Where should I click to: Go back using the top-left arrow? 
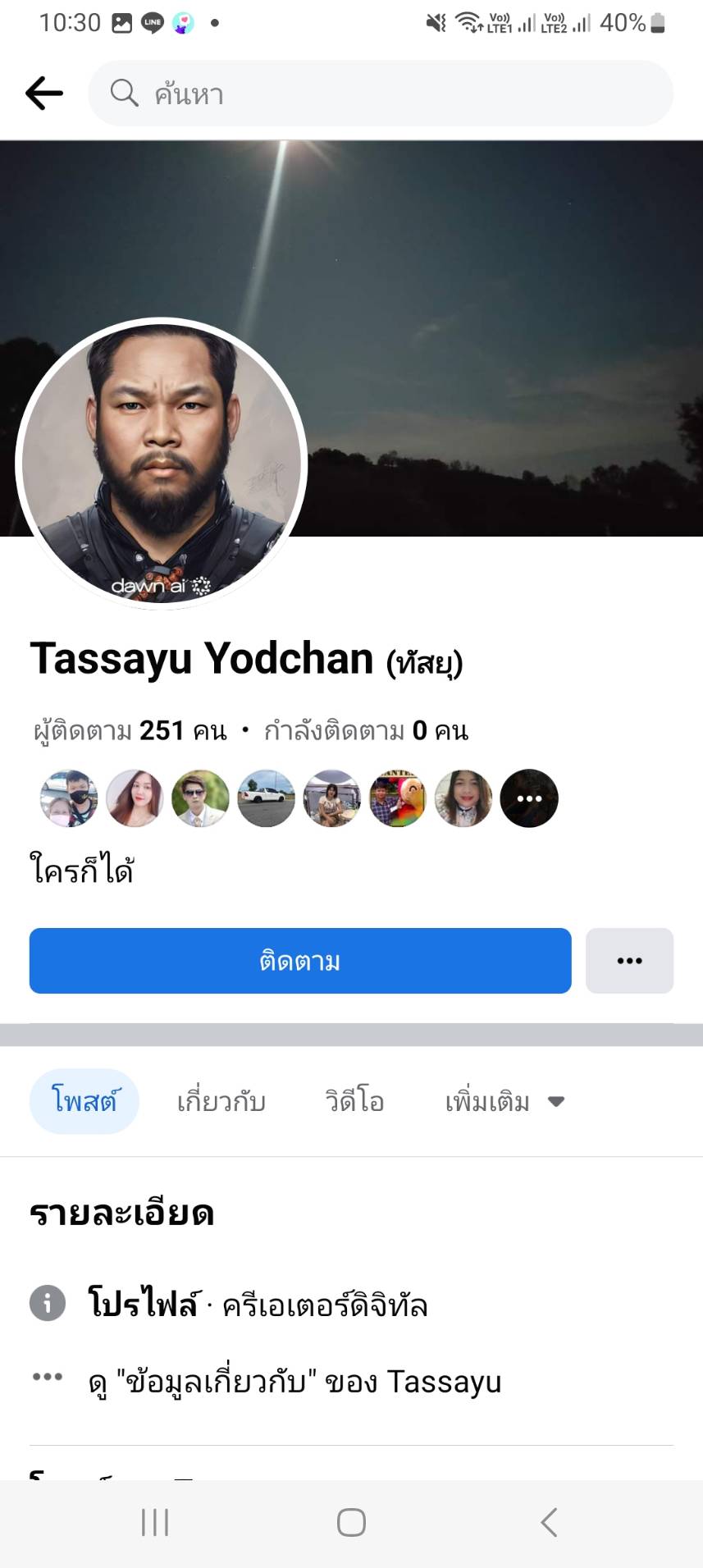[44, 94]
